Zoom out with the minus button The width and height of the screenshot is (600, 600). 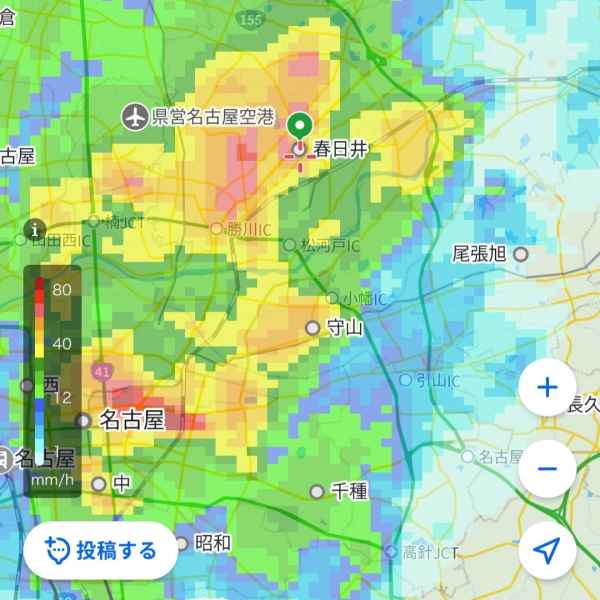tap(547, 469)
